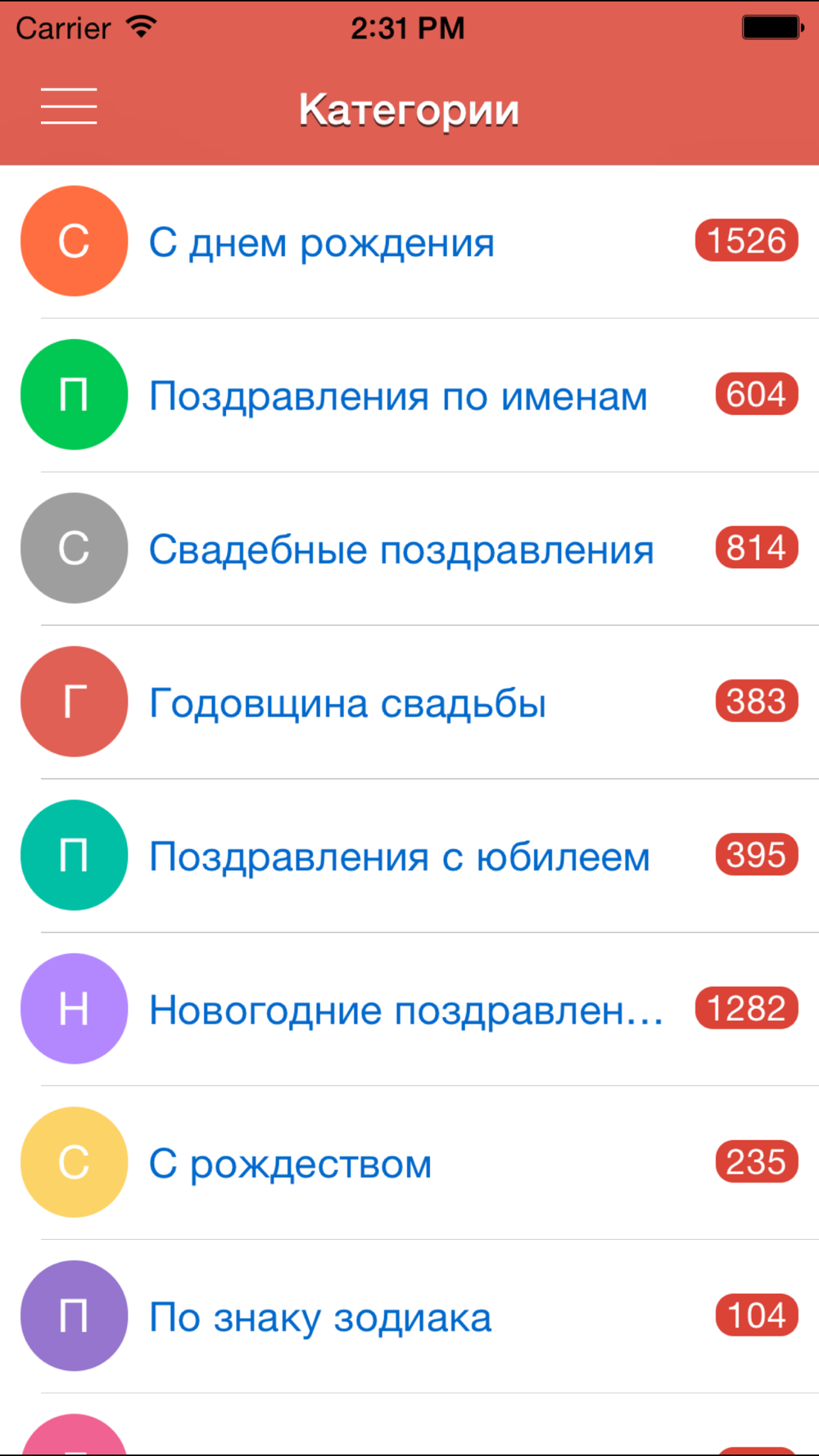This screenshot has height=1456, width=819.
Task: Select Поздравления по именам category
Action: [x=409, y=395]
